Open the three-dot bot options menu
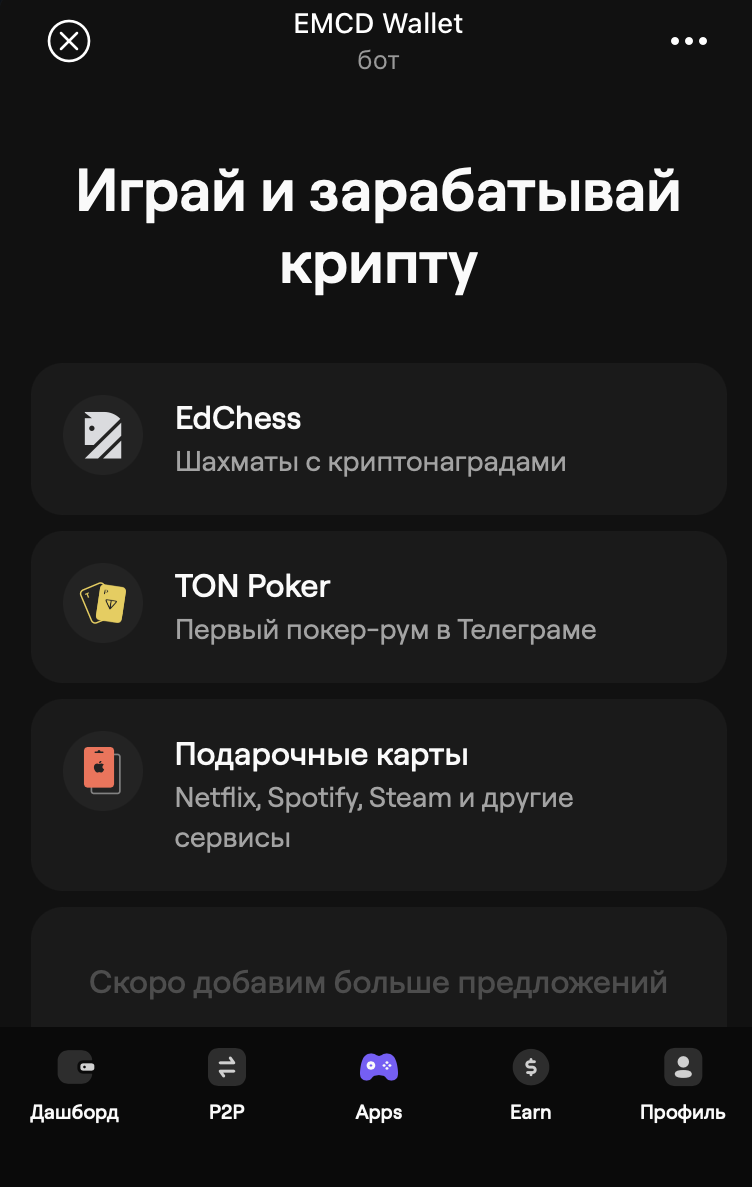This screenshot has width=752, height=1187. (x=688, y=41)
